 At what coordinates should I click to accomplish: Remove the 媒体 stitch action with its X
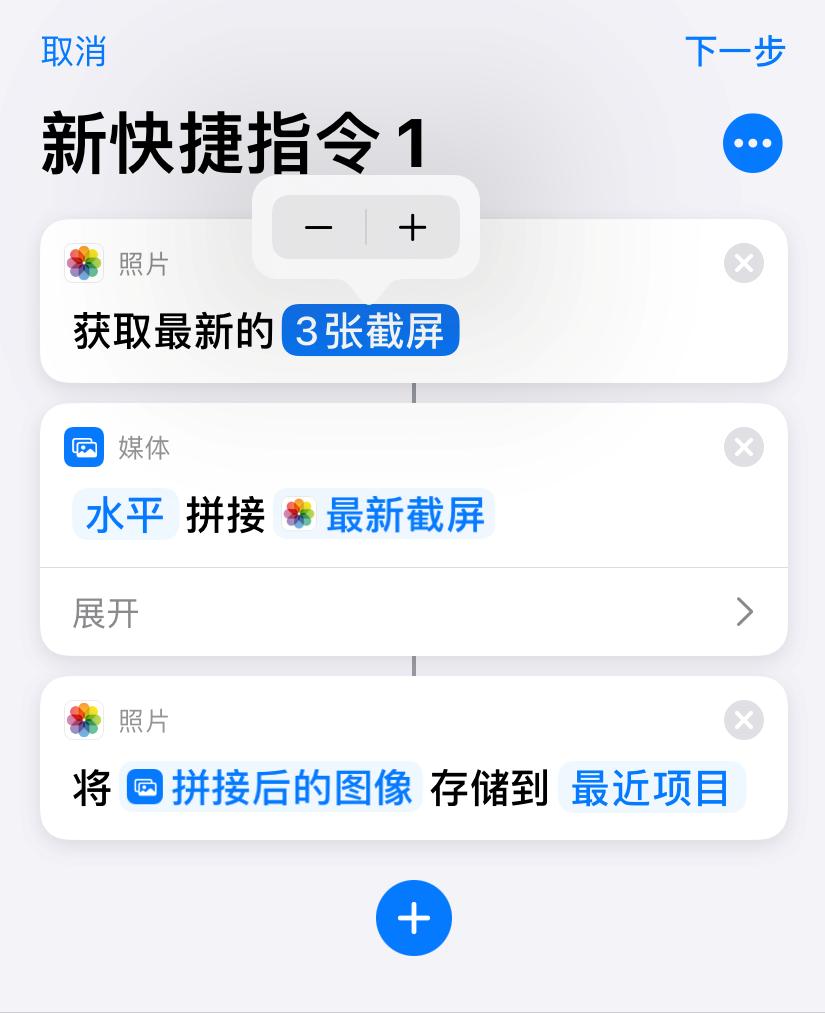[x=743, y=447]
